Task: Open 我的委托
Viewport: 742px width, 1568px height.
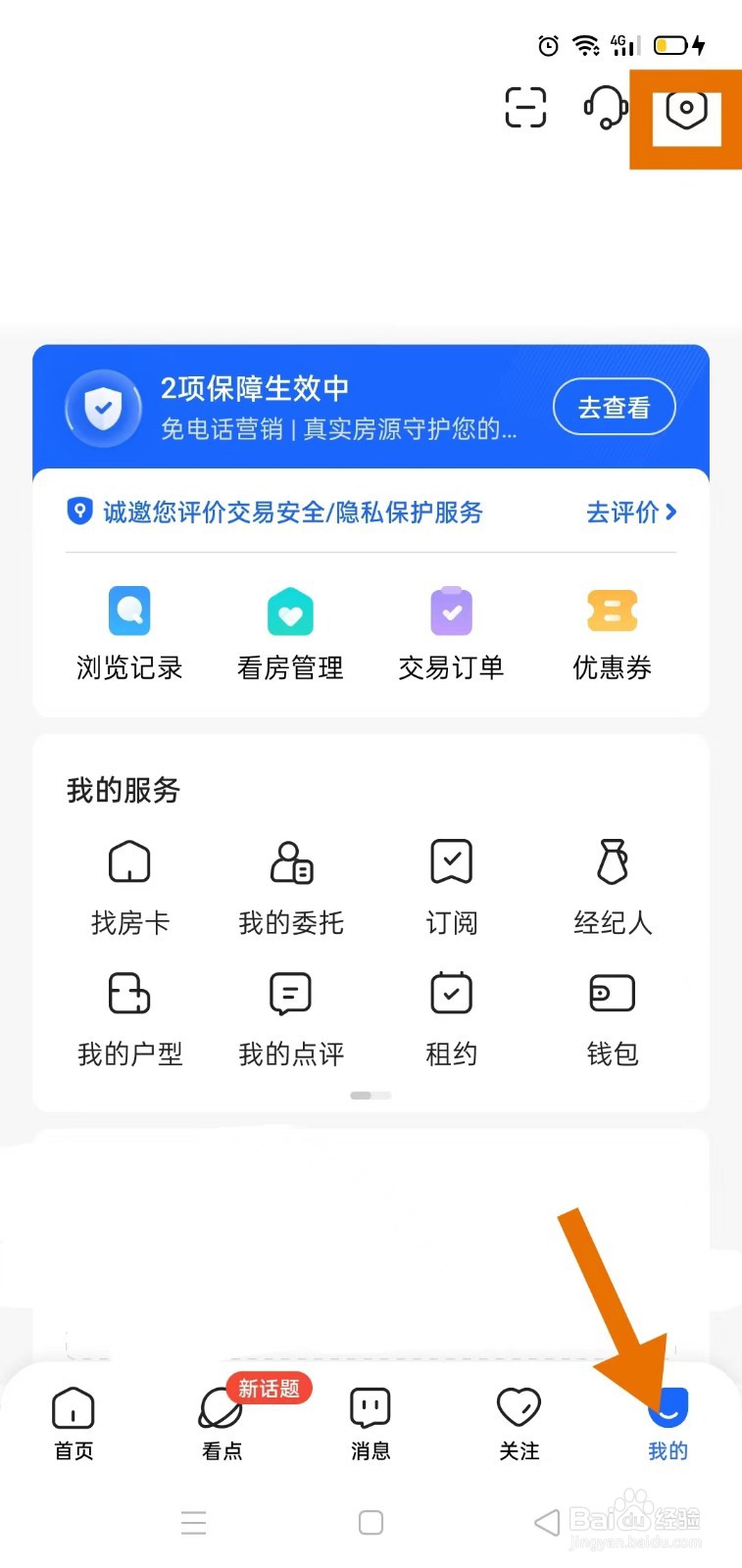Action: [x=290, y=886]
